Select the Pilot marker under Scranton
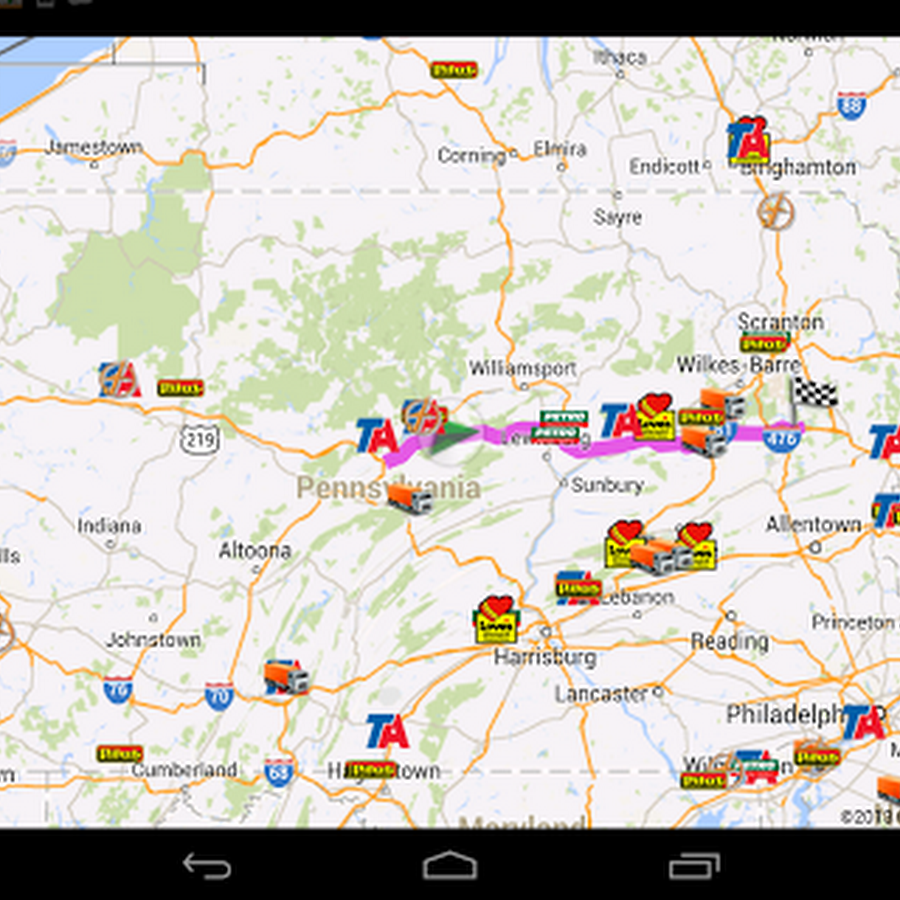Screen dimensions: 900x900 tap(764, 343)
